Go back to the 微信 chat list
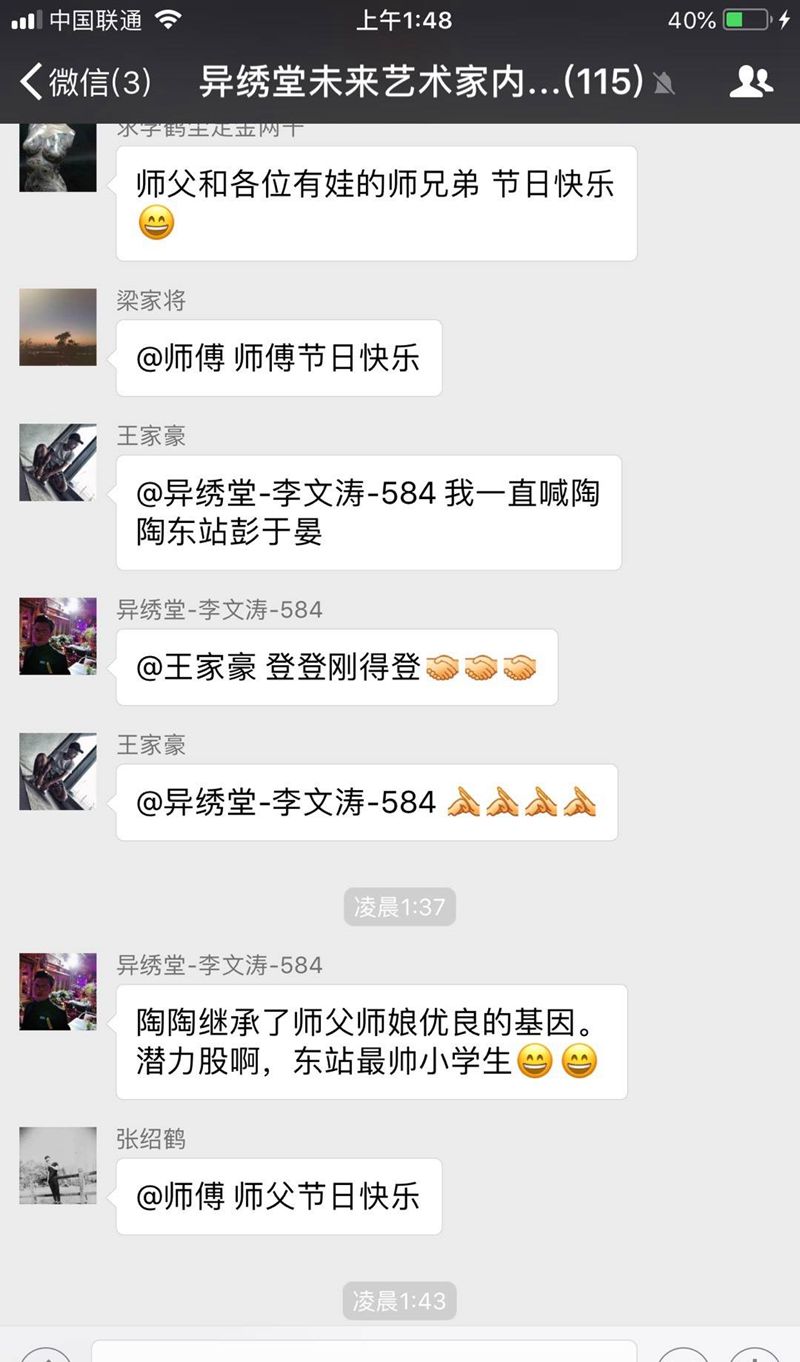 pos(85,82)
